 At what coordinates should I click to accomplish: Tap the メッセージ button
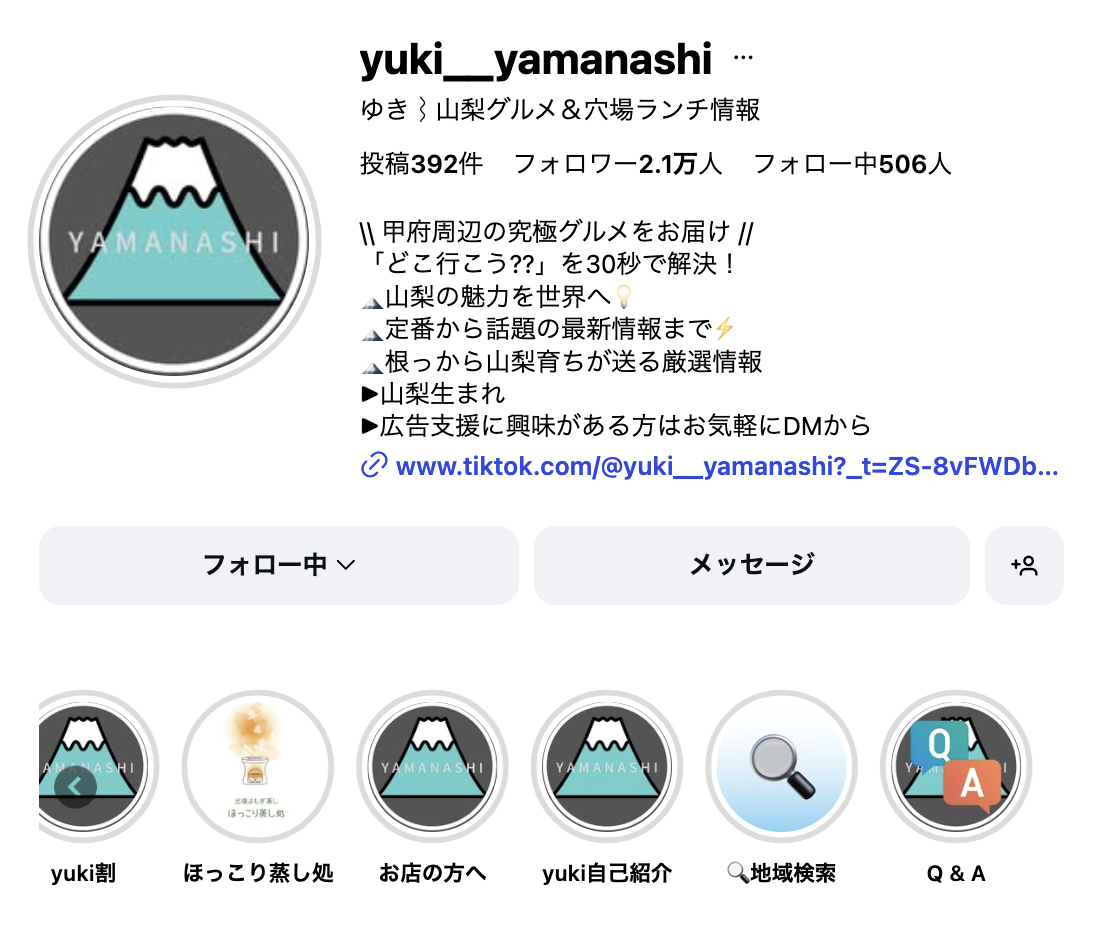[751, 565]
